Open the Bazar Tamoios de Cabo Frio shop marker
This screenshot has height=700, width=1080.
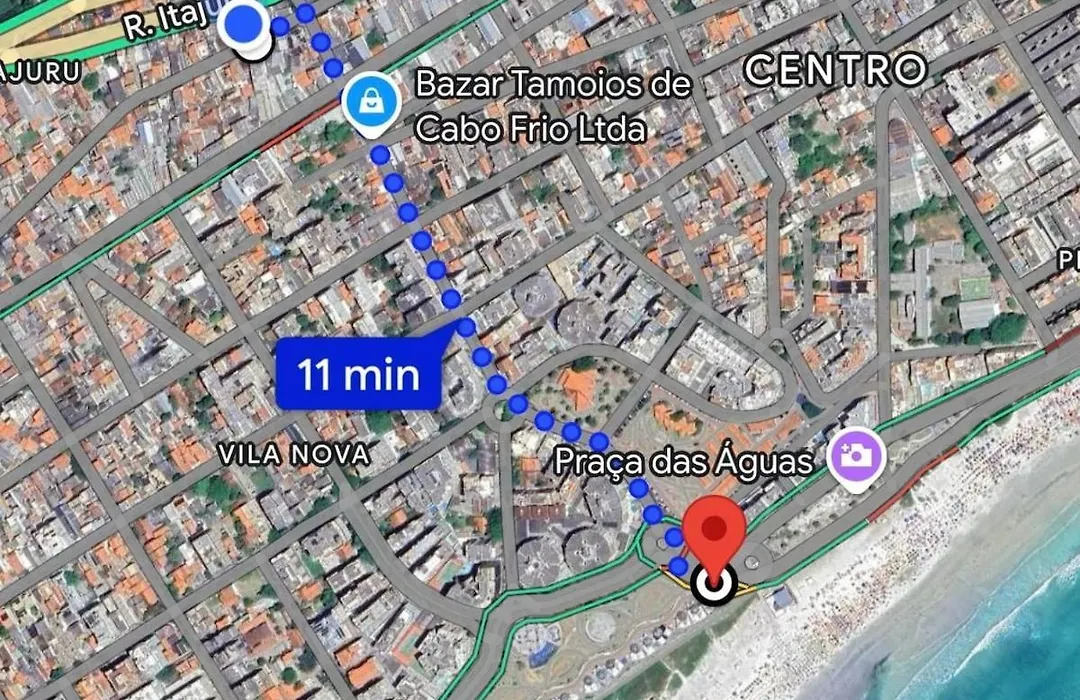[371, 101]
